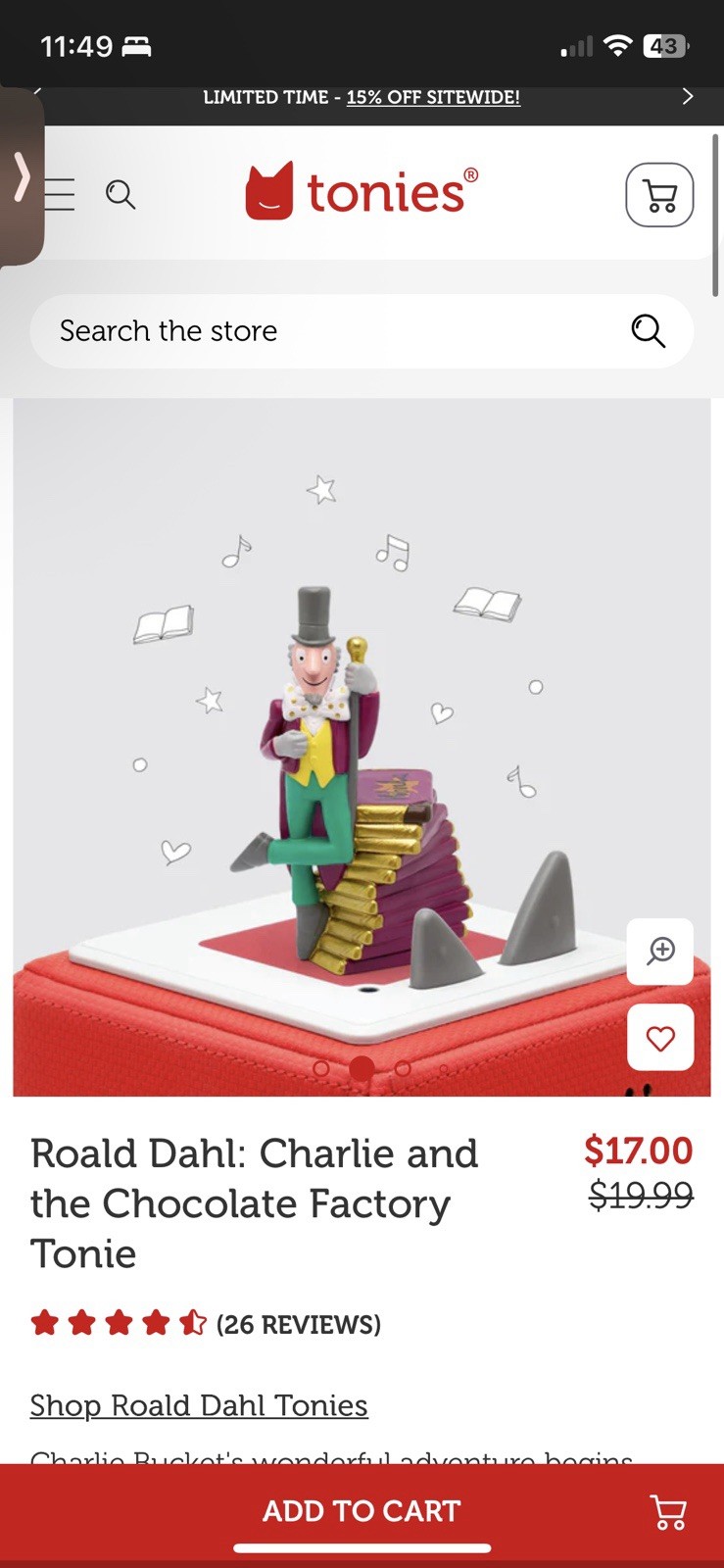Viewport: 724px width, 1568px height.
Task: Open the 15% off sitewide link
Action: [433, 97]
